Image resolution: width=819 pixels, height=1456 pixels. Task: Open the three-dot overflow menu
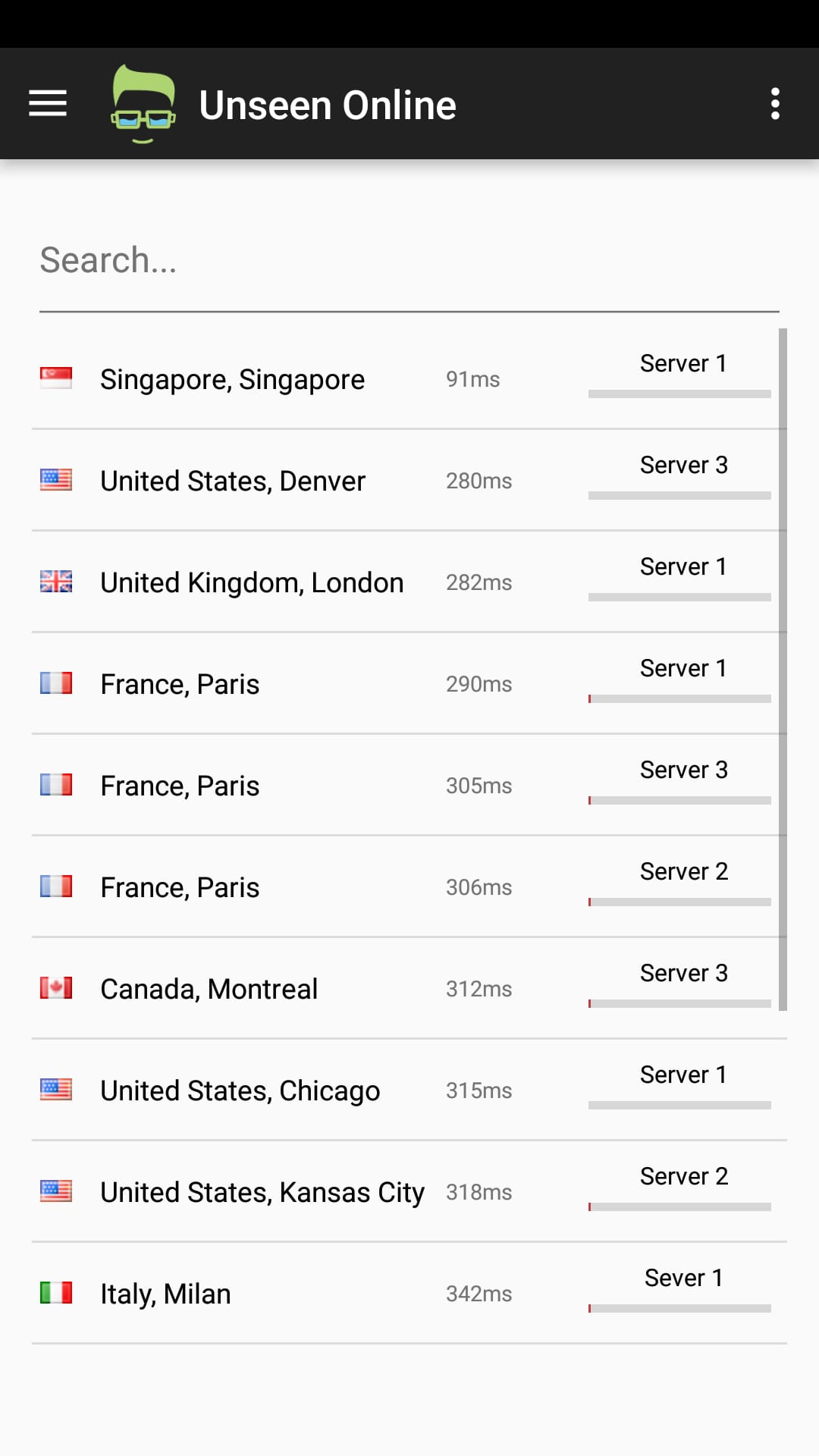point(775,103)
